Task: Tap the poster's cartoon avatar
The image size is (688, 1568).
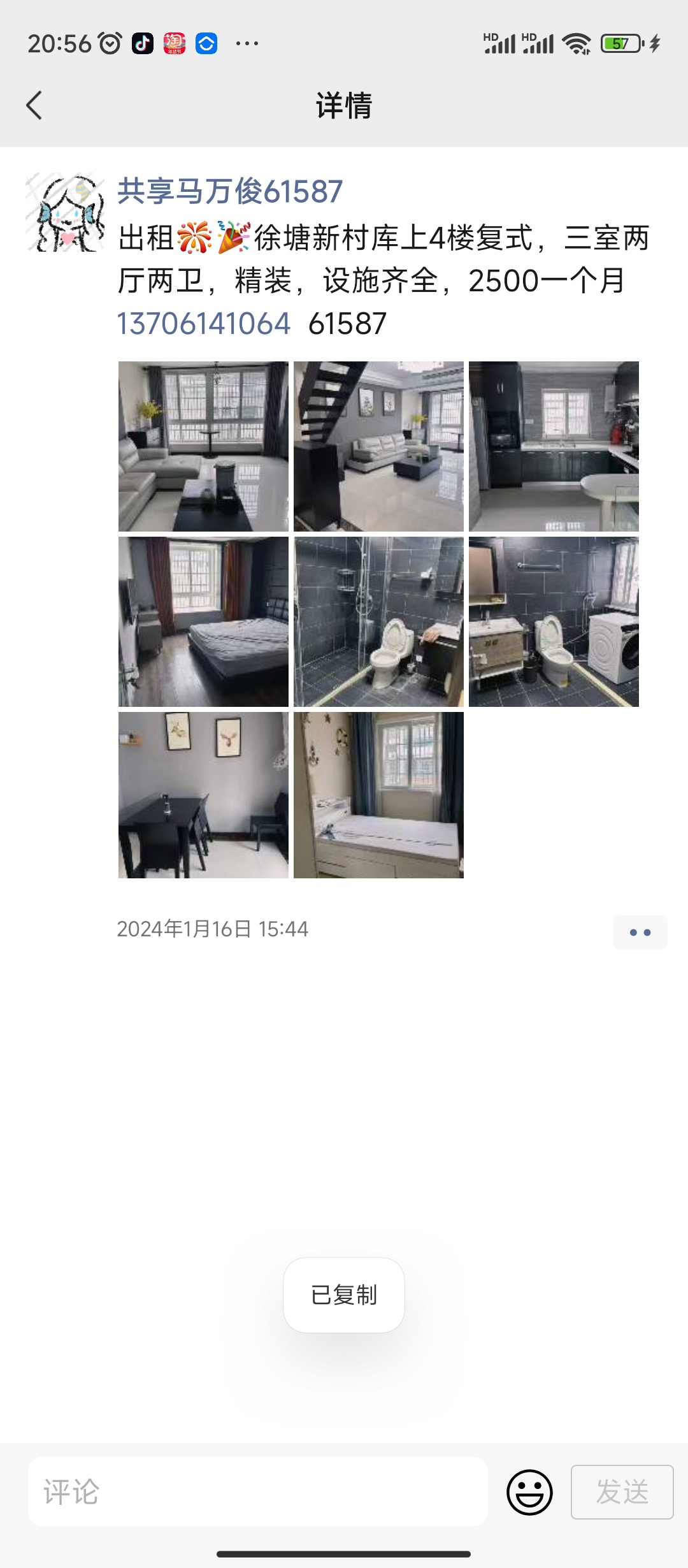Action: 65,213
